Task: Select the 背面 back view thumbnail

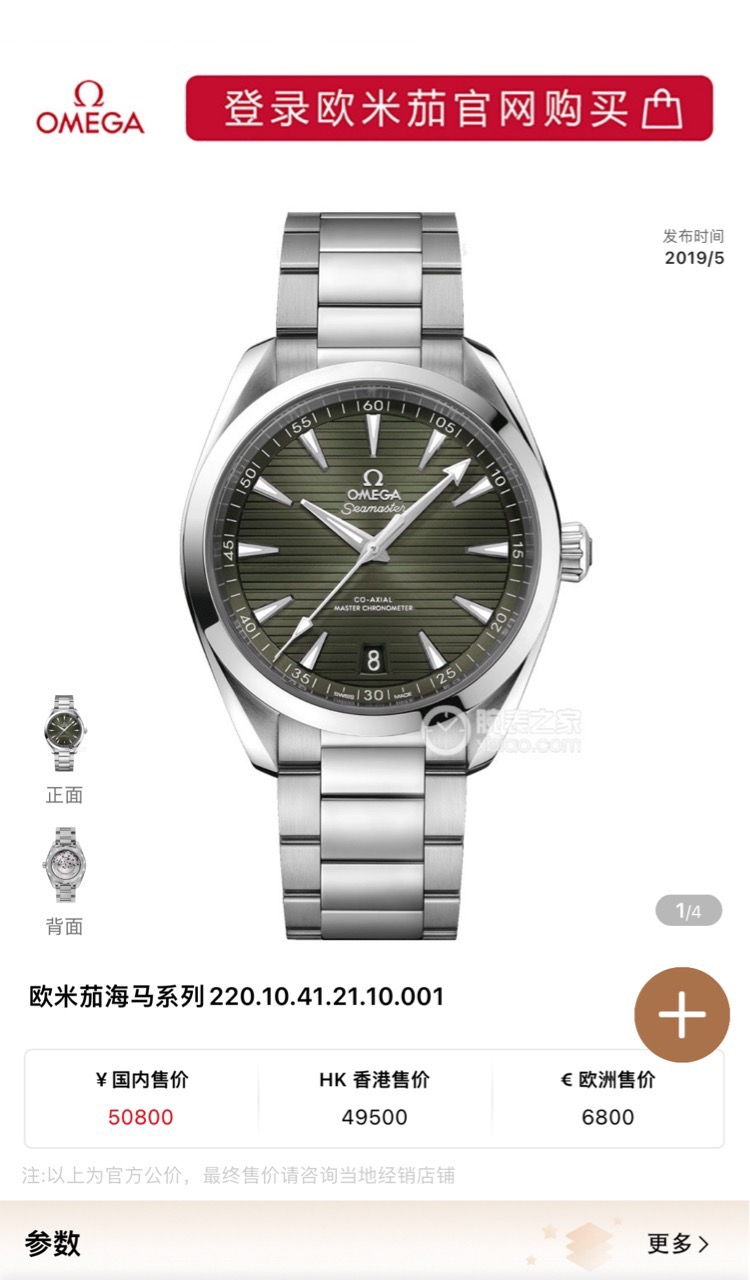Action: (64, 866)
